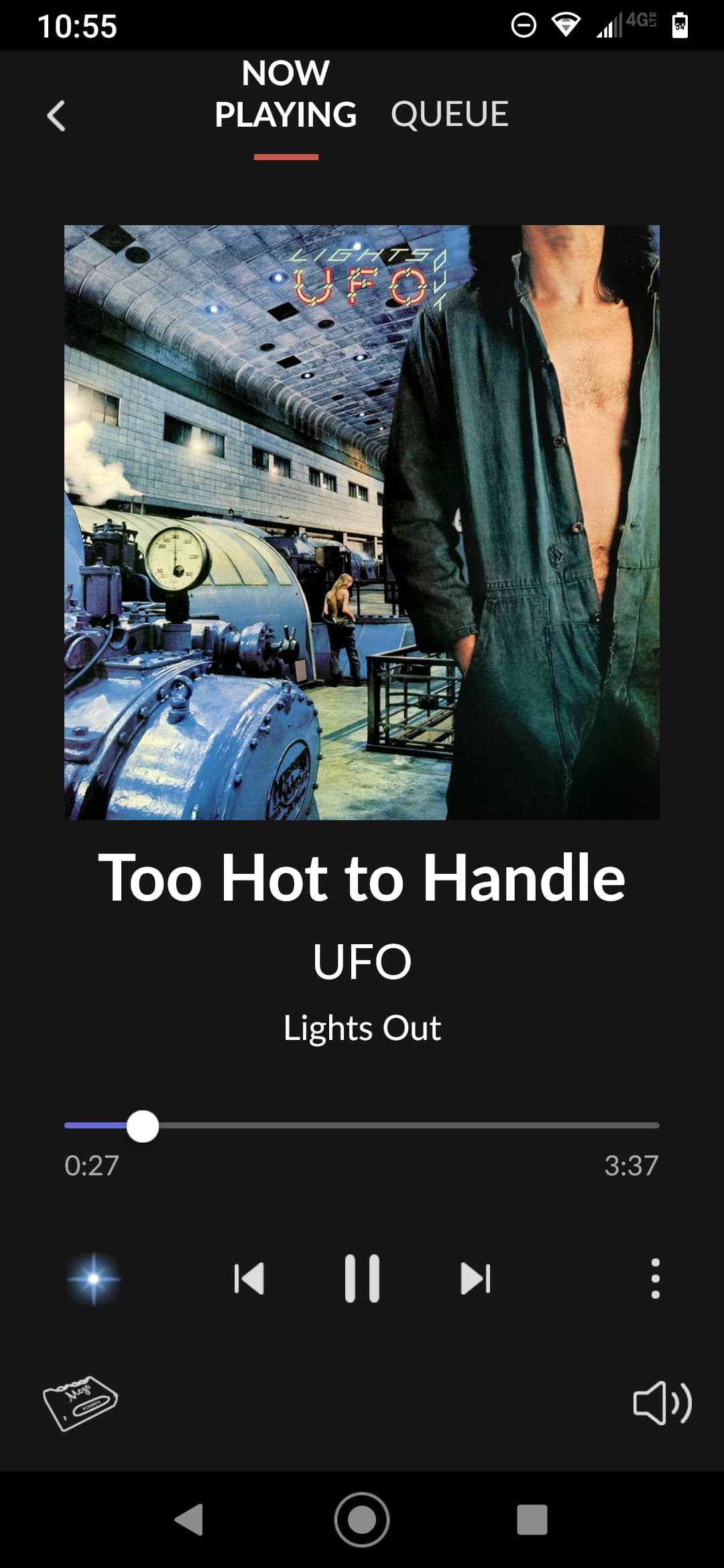Pause Too Hot to Handle
724x1568 pixels.
click(362, 1279)
